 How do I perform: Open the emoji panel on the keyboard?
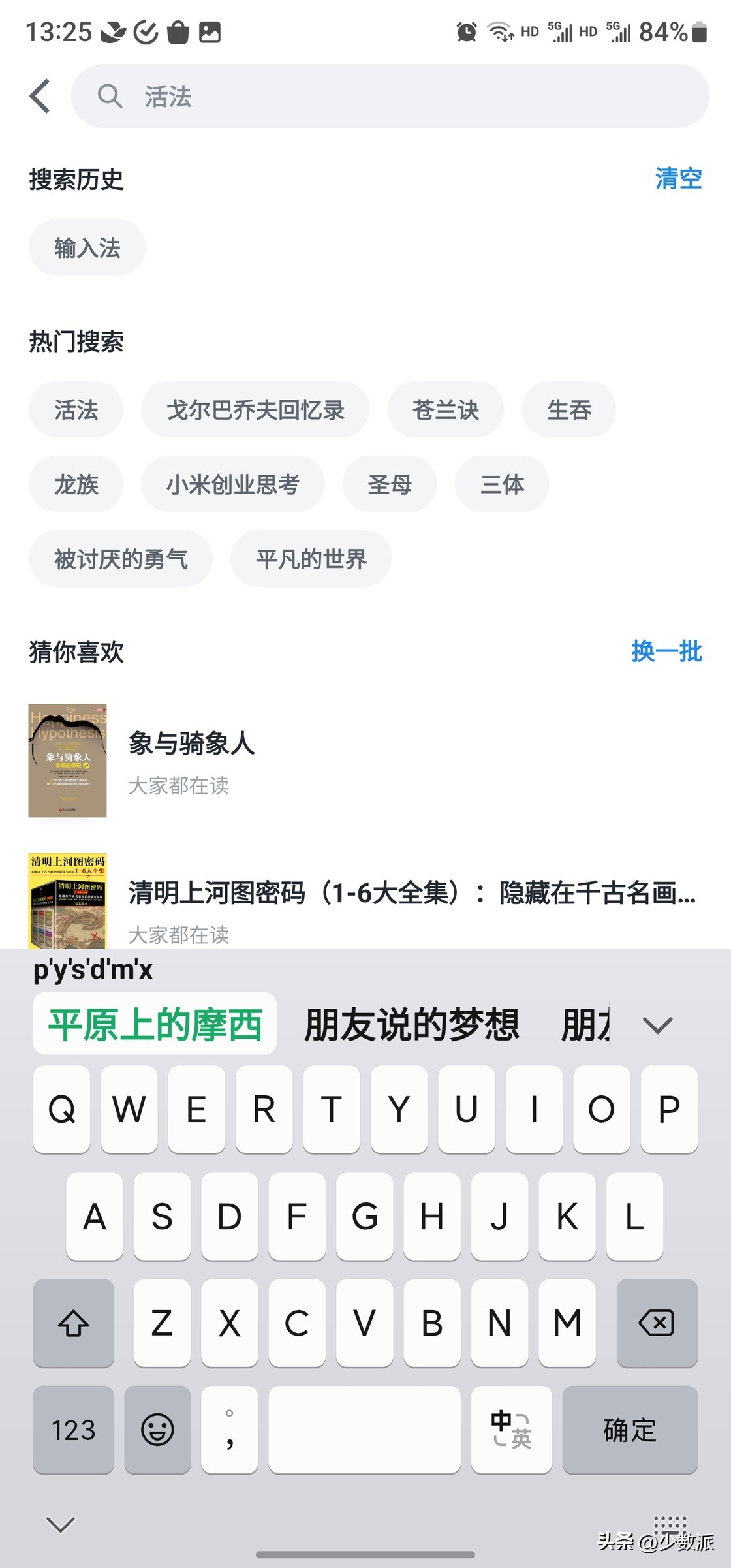(x=157, y=1431)
